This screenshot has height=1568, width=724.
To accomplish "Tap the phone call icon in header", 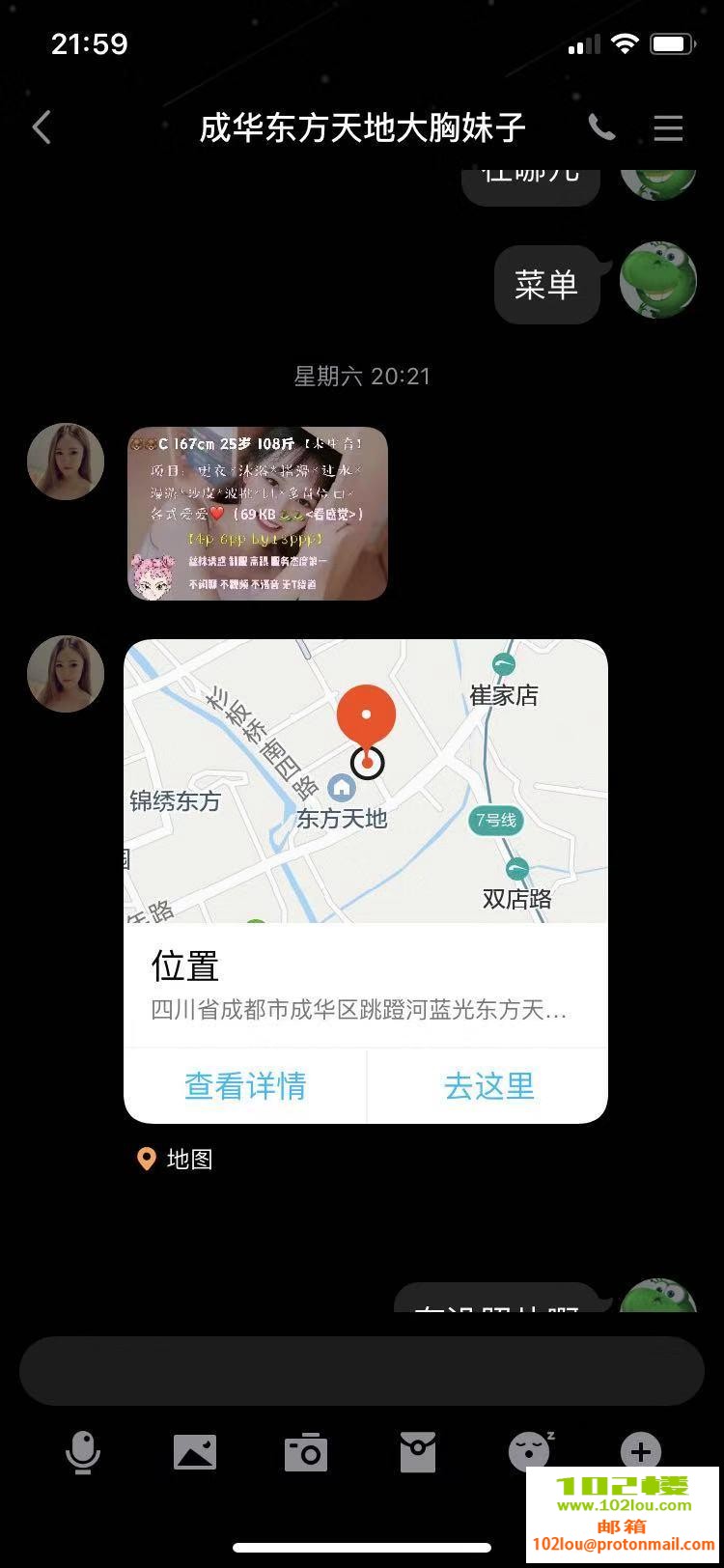I will tap(602, 127).
